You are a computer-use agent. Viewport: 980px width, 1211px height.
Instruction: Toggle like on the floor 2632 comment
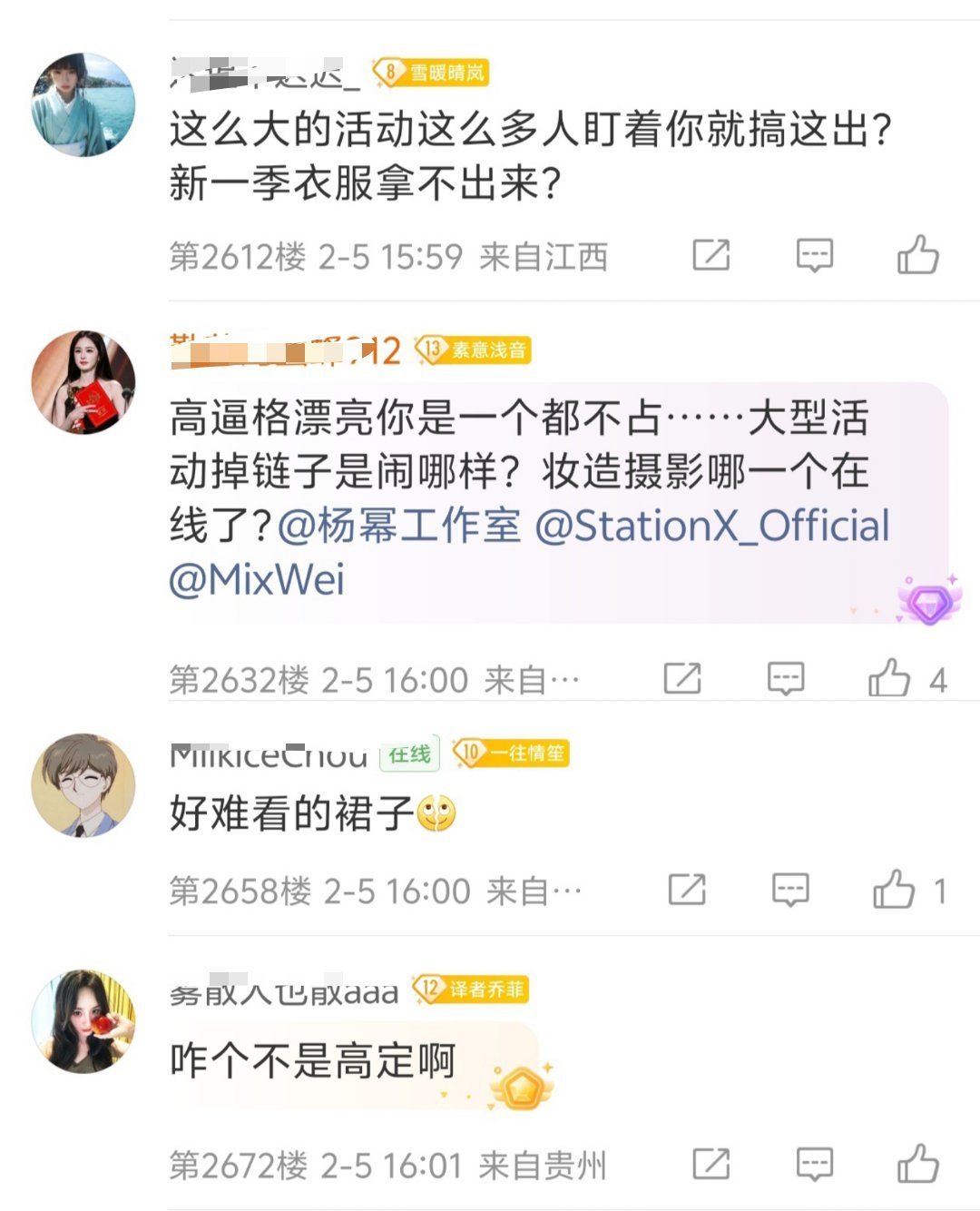(893, 678)
